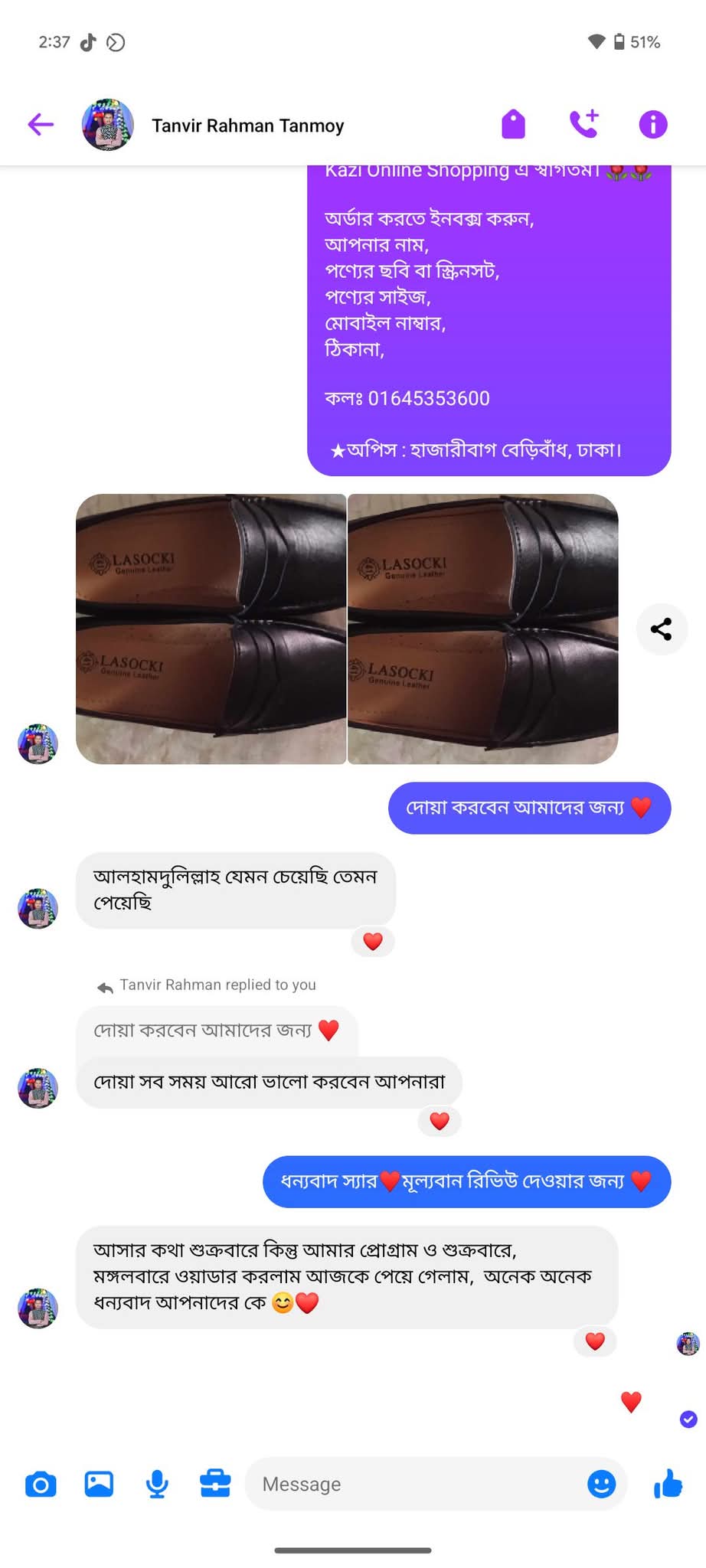Focus the Message text field
Image resolution: width=706 pixels, height=1568 pixels.
click(413, 1485)
